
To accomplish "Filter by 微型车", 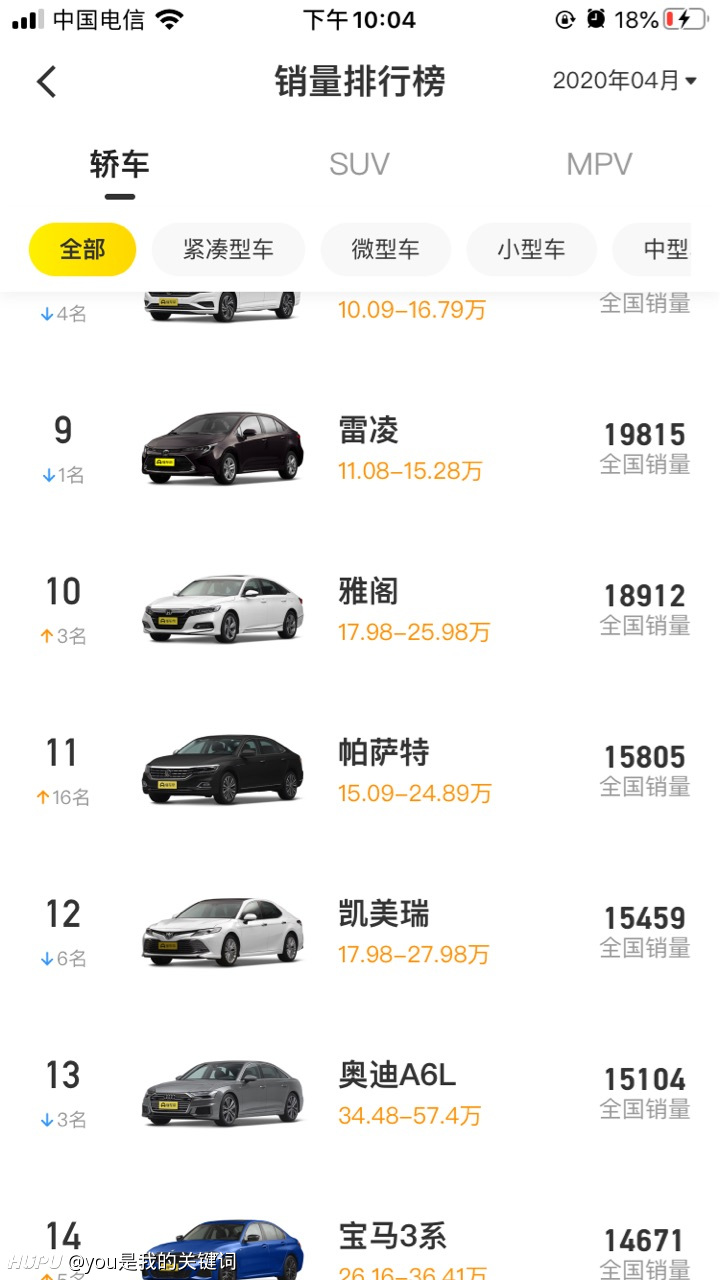I will 386,249.
